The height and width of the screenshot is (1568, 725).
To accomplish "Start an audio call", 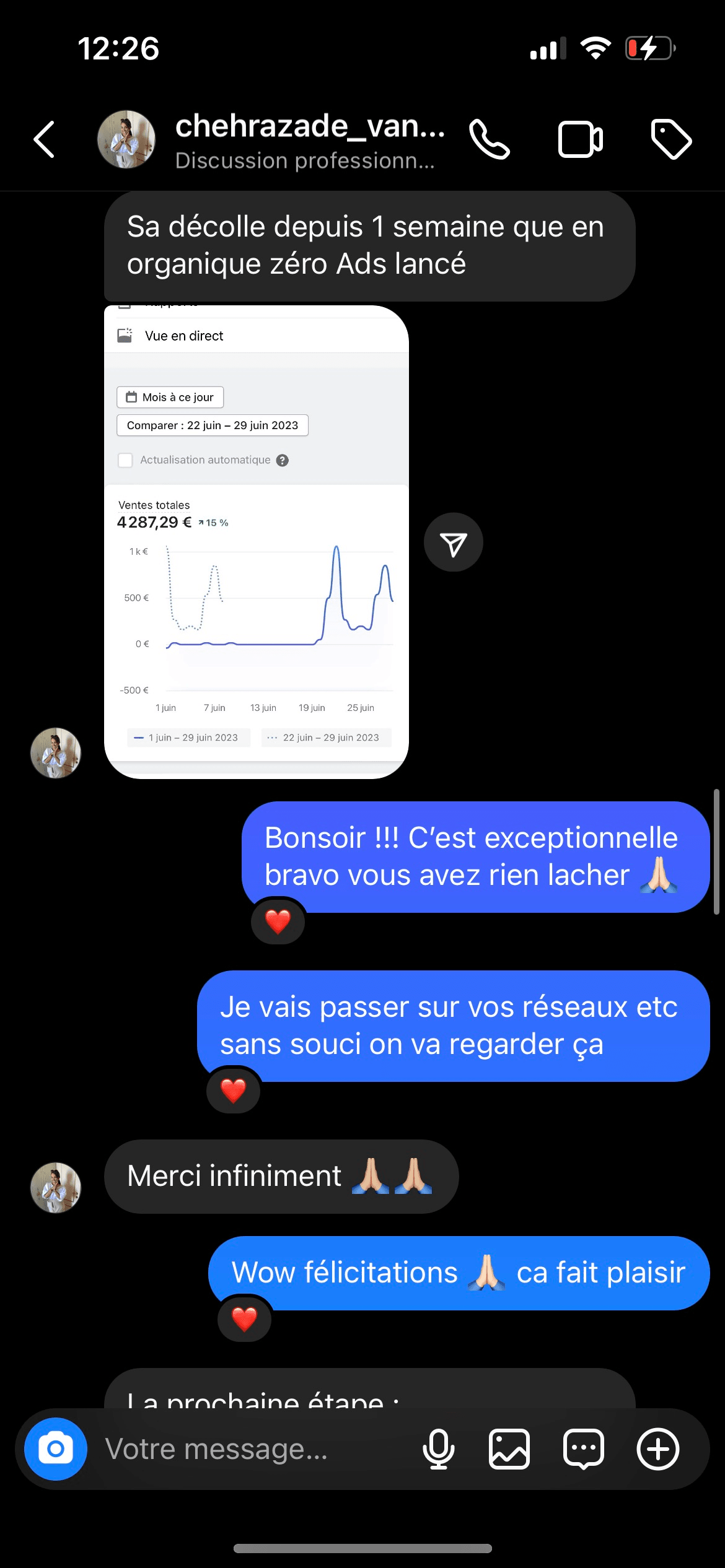I will click(489, 139).
